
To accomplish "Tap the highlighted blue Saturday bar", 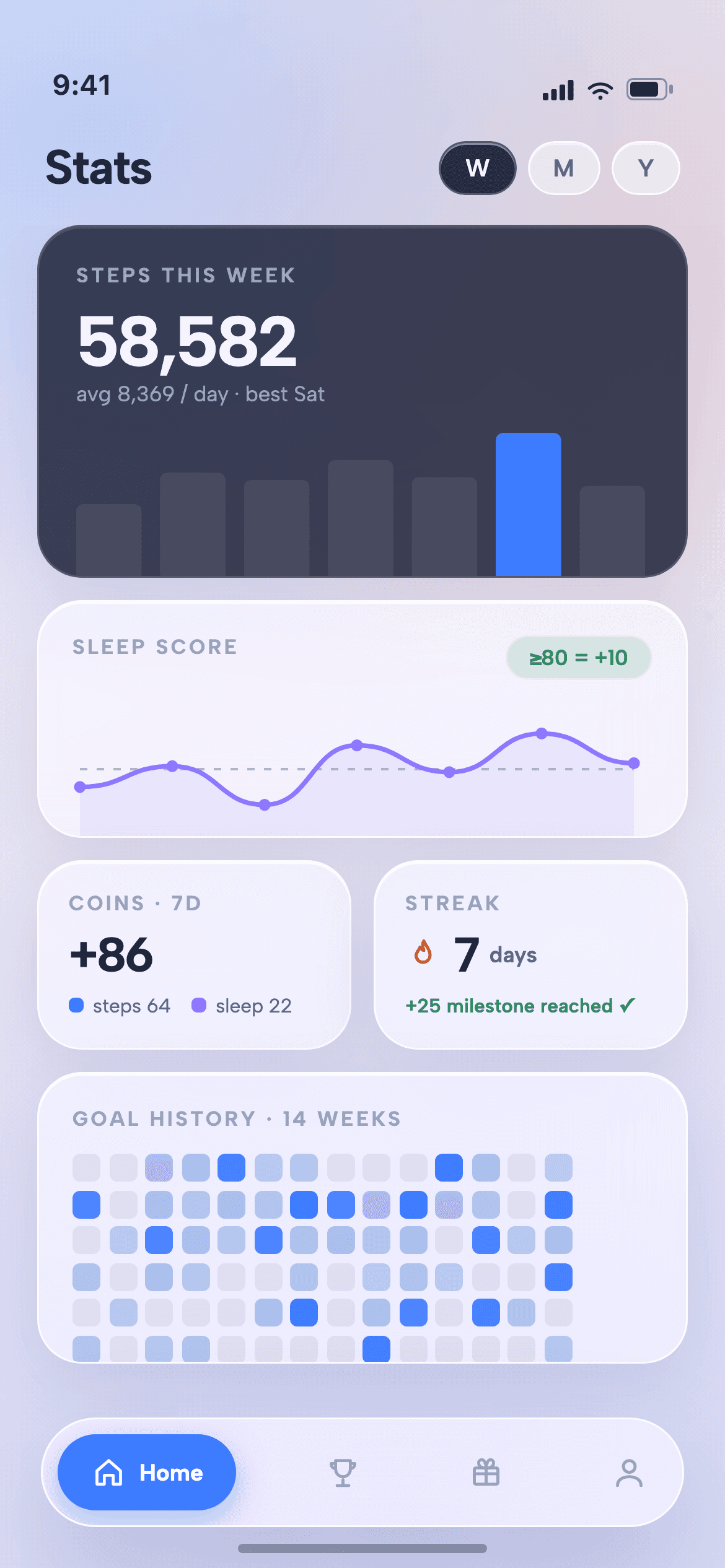I will 528,504.
